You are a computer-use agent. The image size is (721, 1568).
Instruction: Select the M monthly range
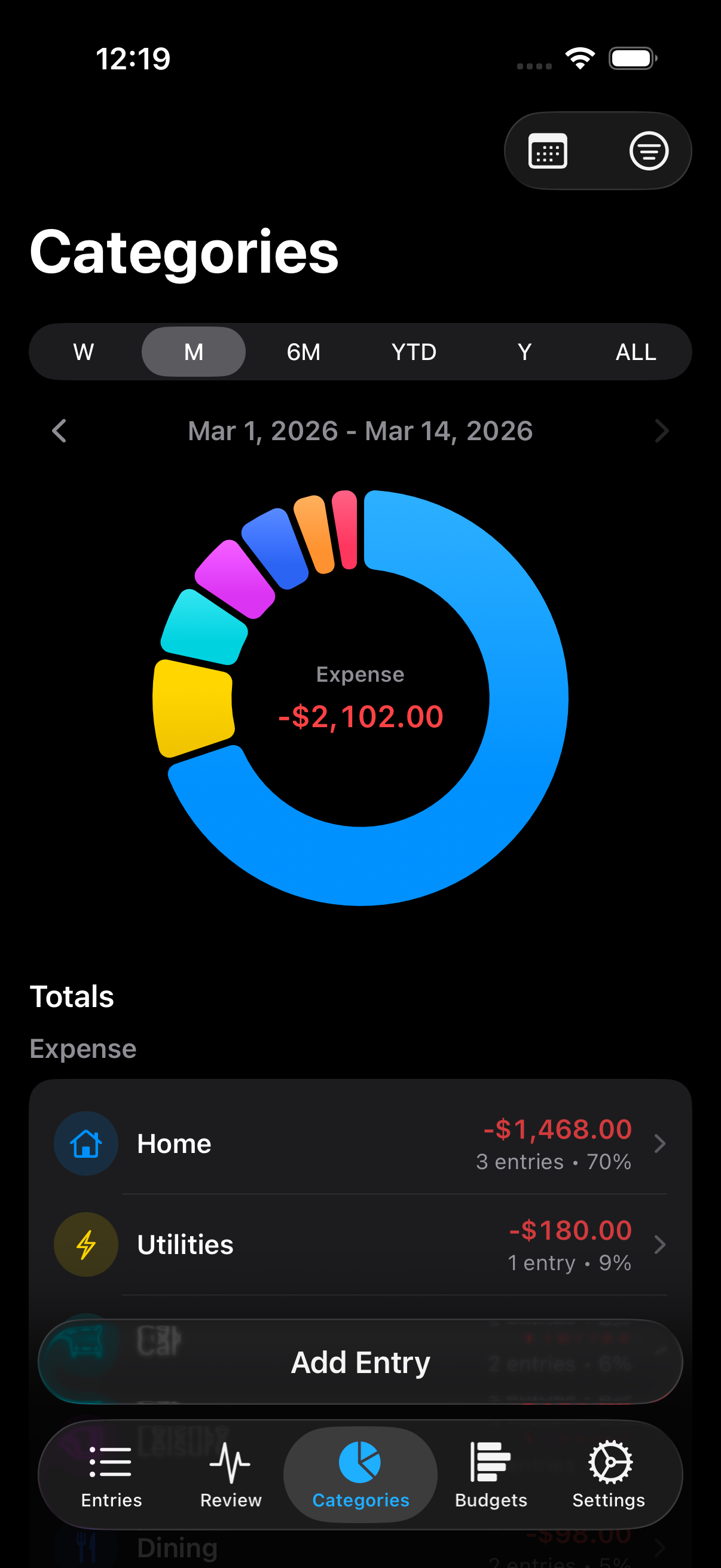194,352
